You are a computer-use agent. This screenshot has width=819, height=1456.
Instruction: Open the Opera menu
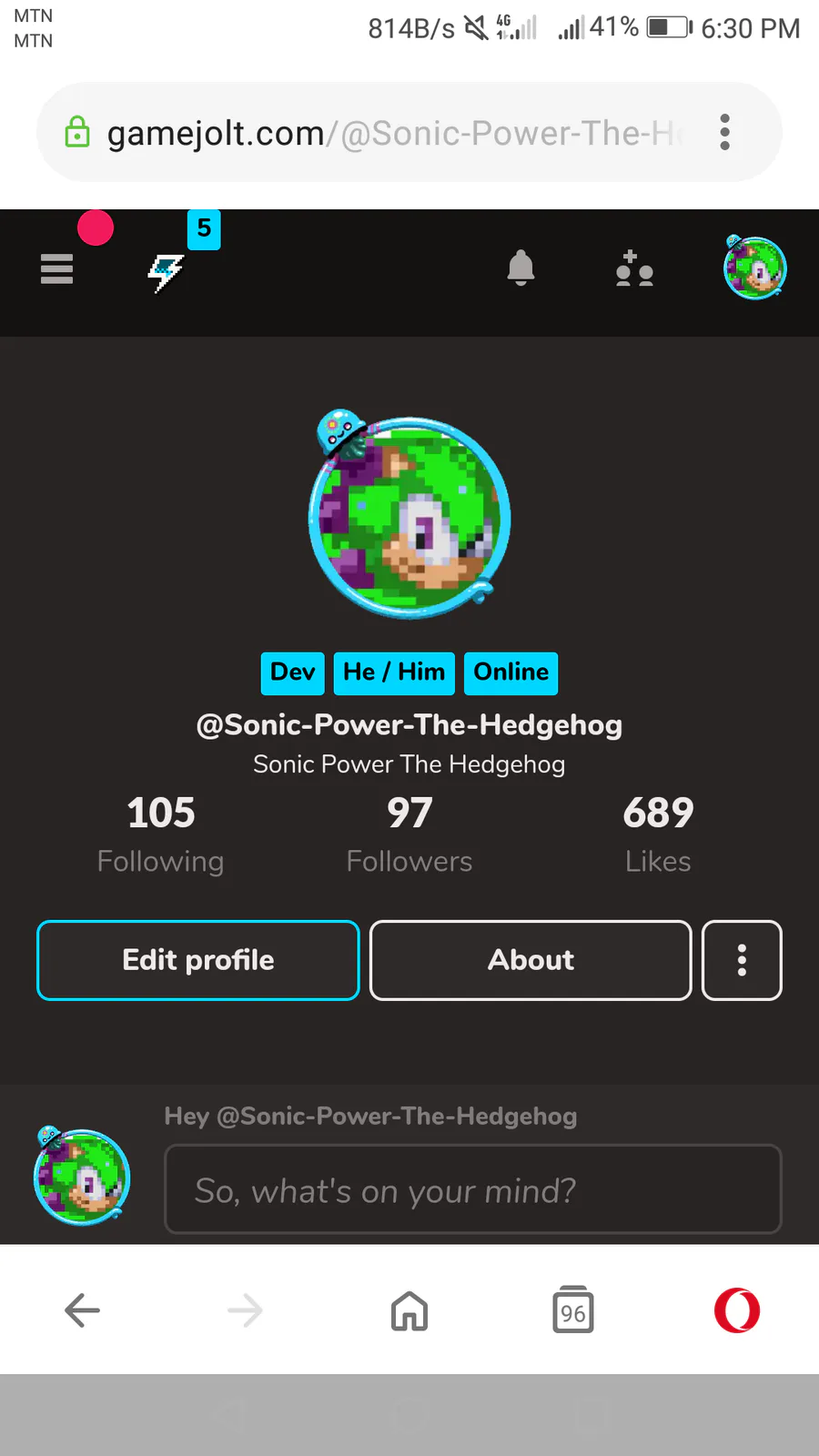(x=737, y=1310)
